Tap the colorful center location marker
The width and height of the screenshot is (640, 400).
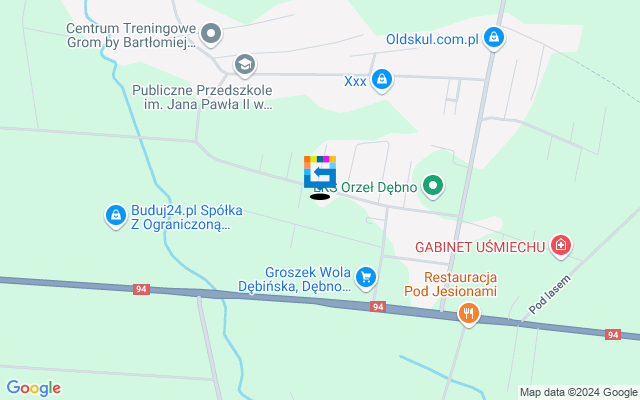click(x=320, y=171)
